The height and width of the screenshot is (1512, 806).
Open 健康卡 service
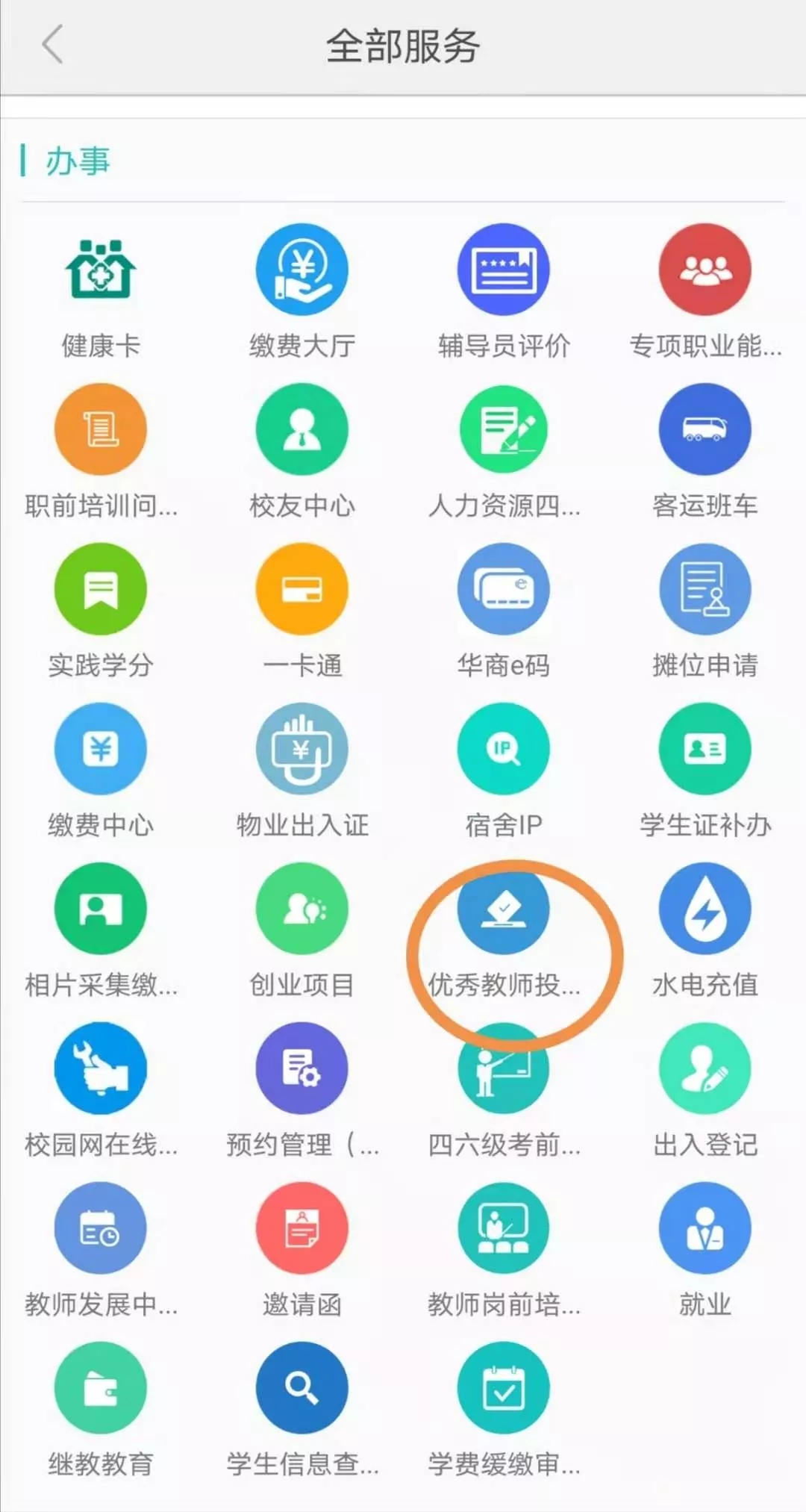[101, 270]
